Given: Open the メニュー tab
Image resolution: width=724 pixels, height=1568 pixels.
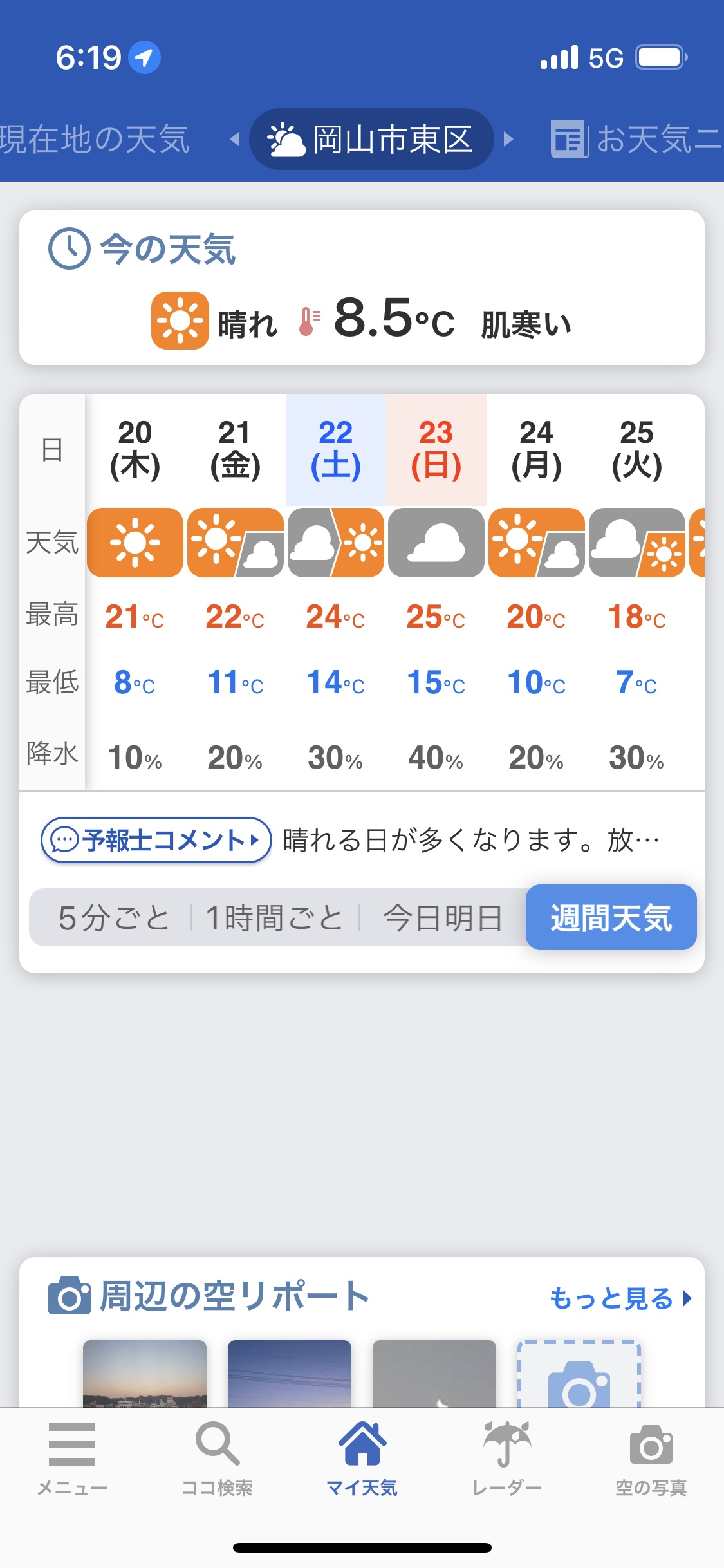Looking at the screenshot, I should click(72, 1459).
